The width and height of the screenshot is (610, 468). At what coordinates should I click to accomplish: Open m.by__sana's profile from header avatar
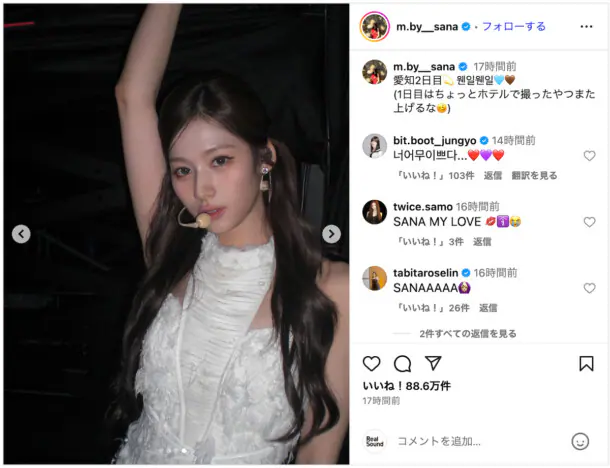(374, 25)
